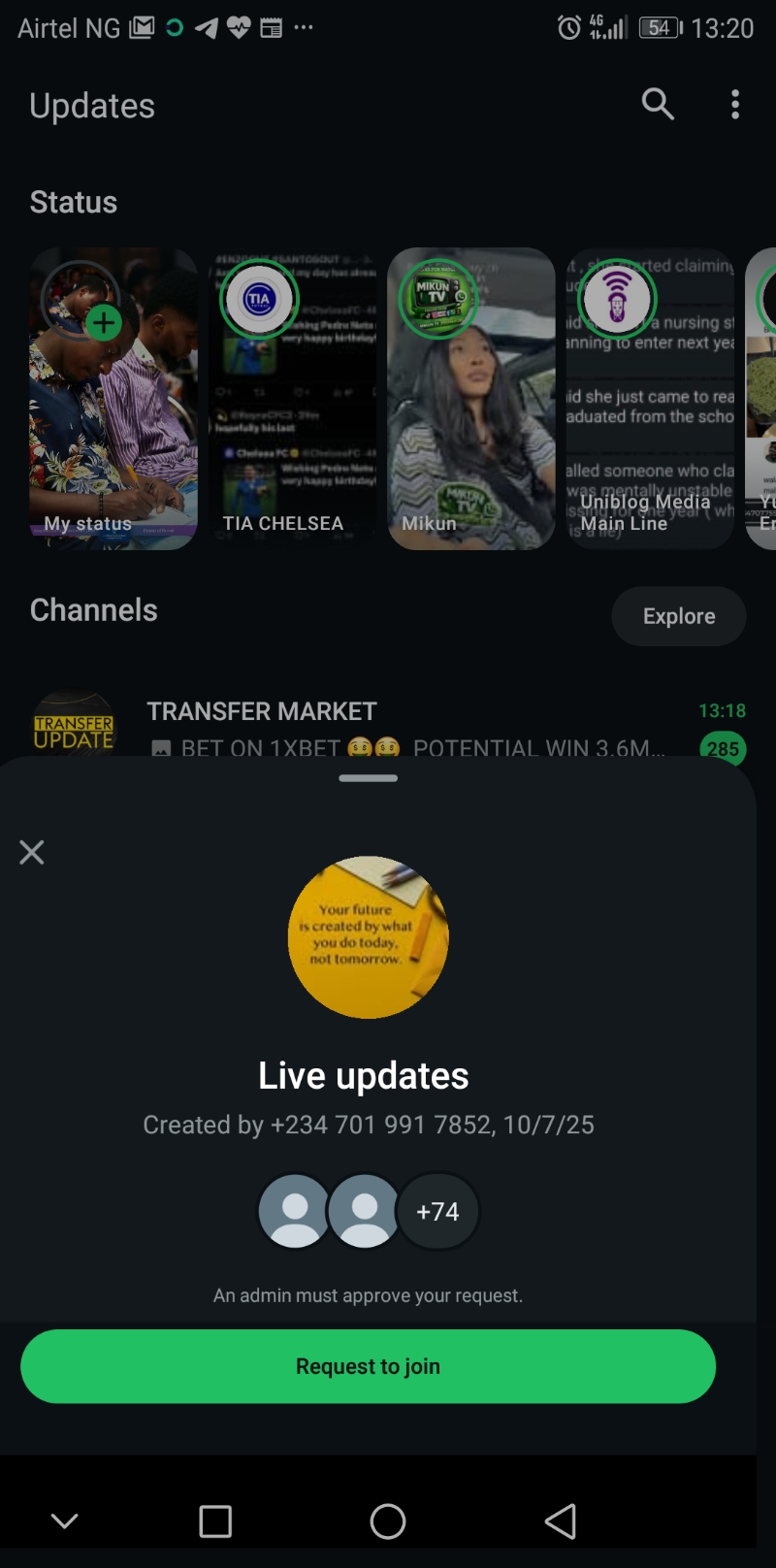Close the Live updates join sheet
The width and height of the screenshot is (776, 1568).
32,852
